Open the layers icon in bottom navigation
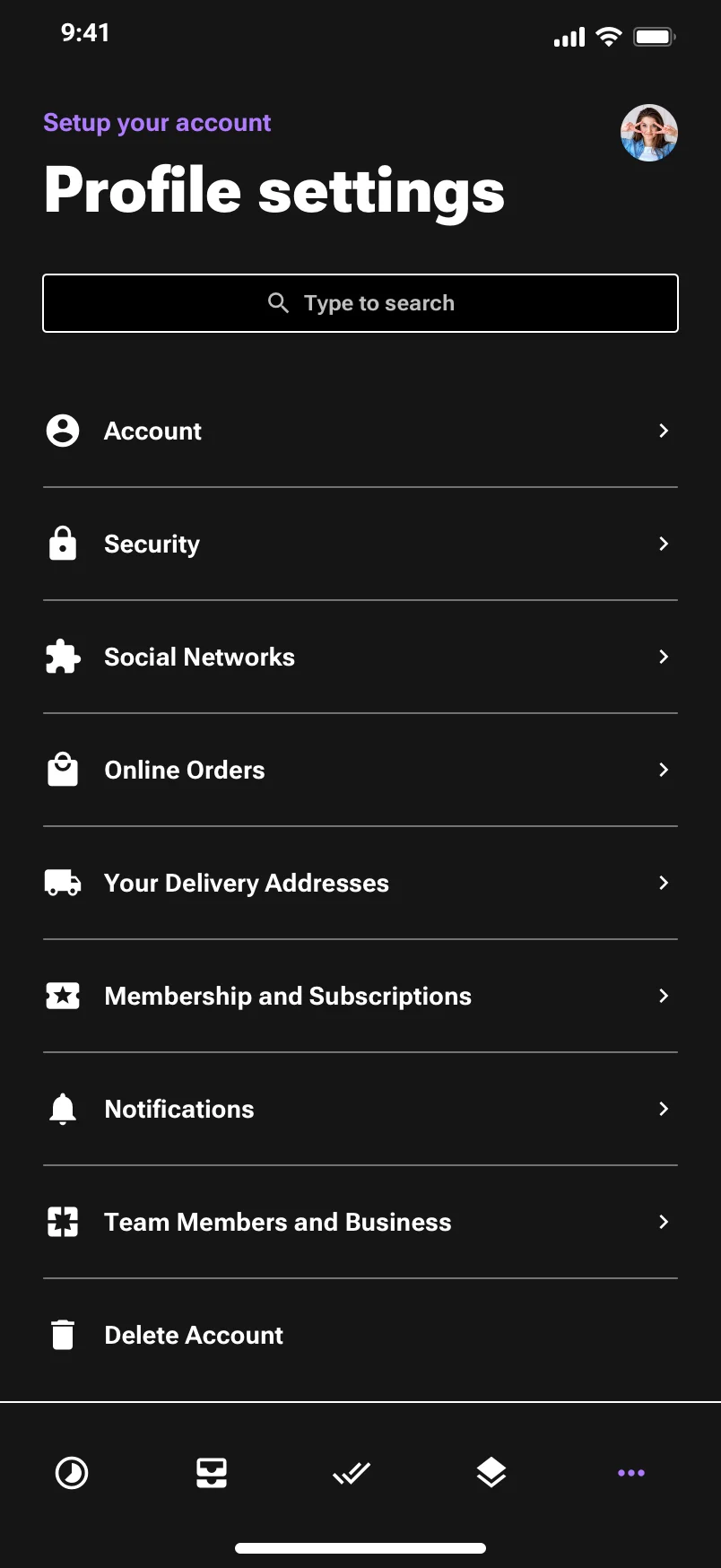721x1568 pixels. coord(491,1472)
